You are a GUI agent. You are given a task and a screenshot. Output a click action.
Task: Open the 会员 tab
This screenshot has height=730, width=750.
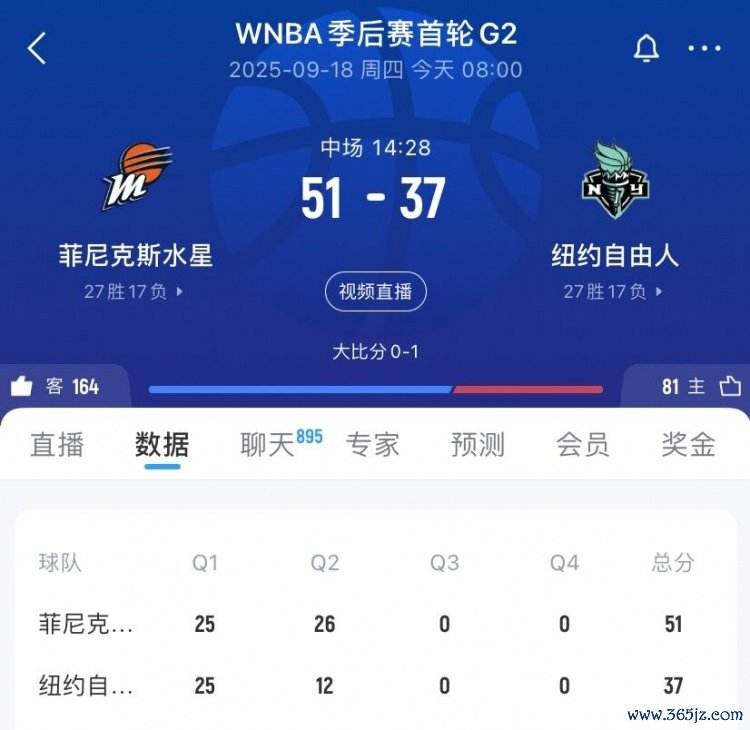tap(582, 445)
